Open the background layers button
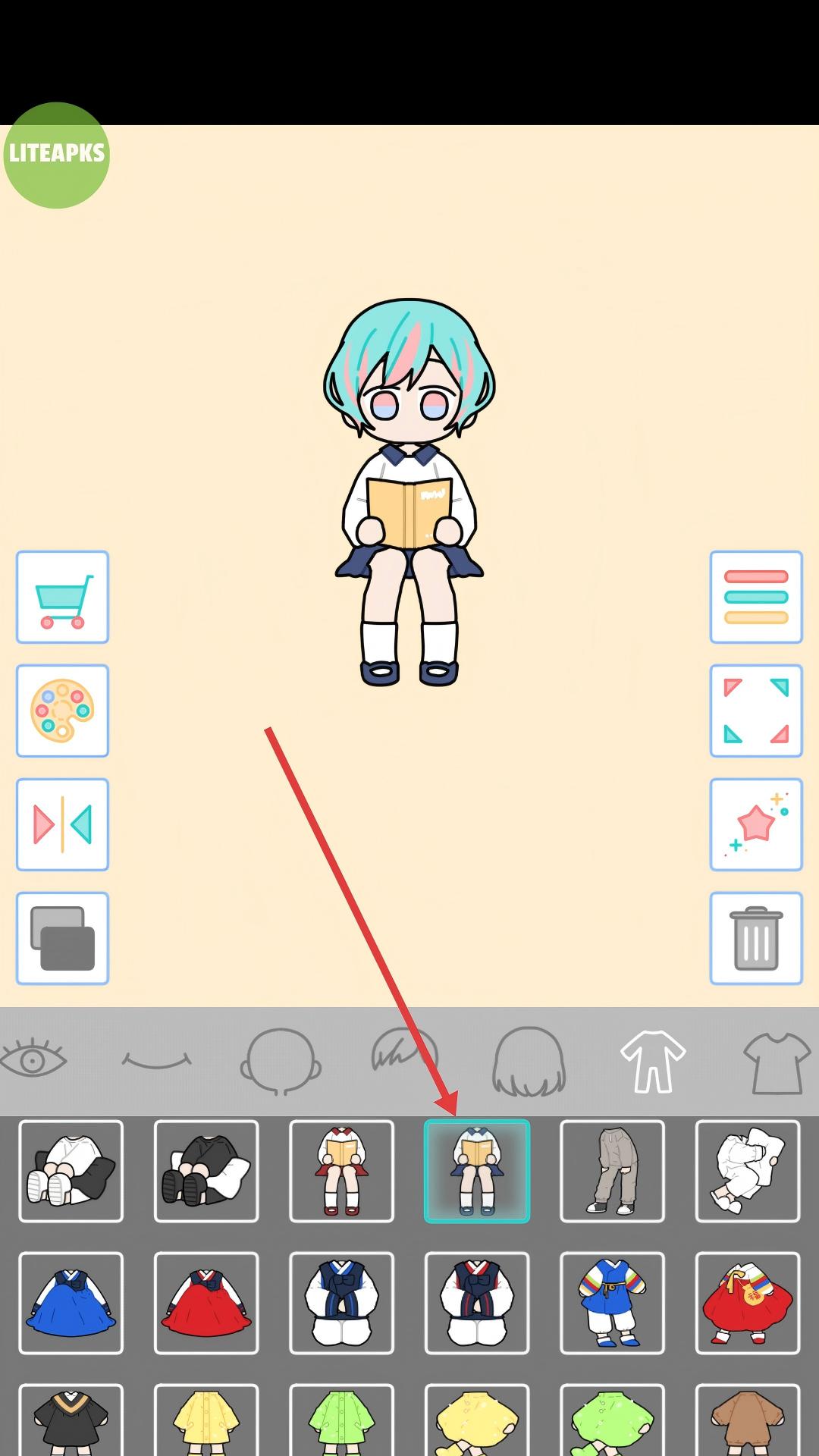 click(62, 938)
